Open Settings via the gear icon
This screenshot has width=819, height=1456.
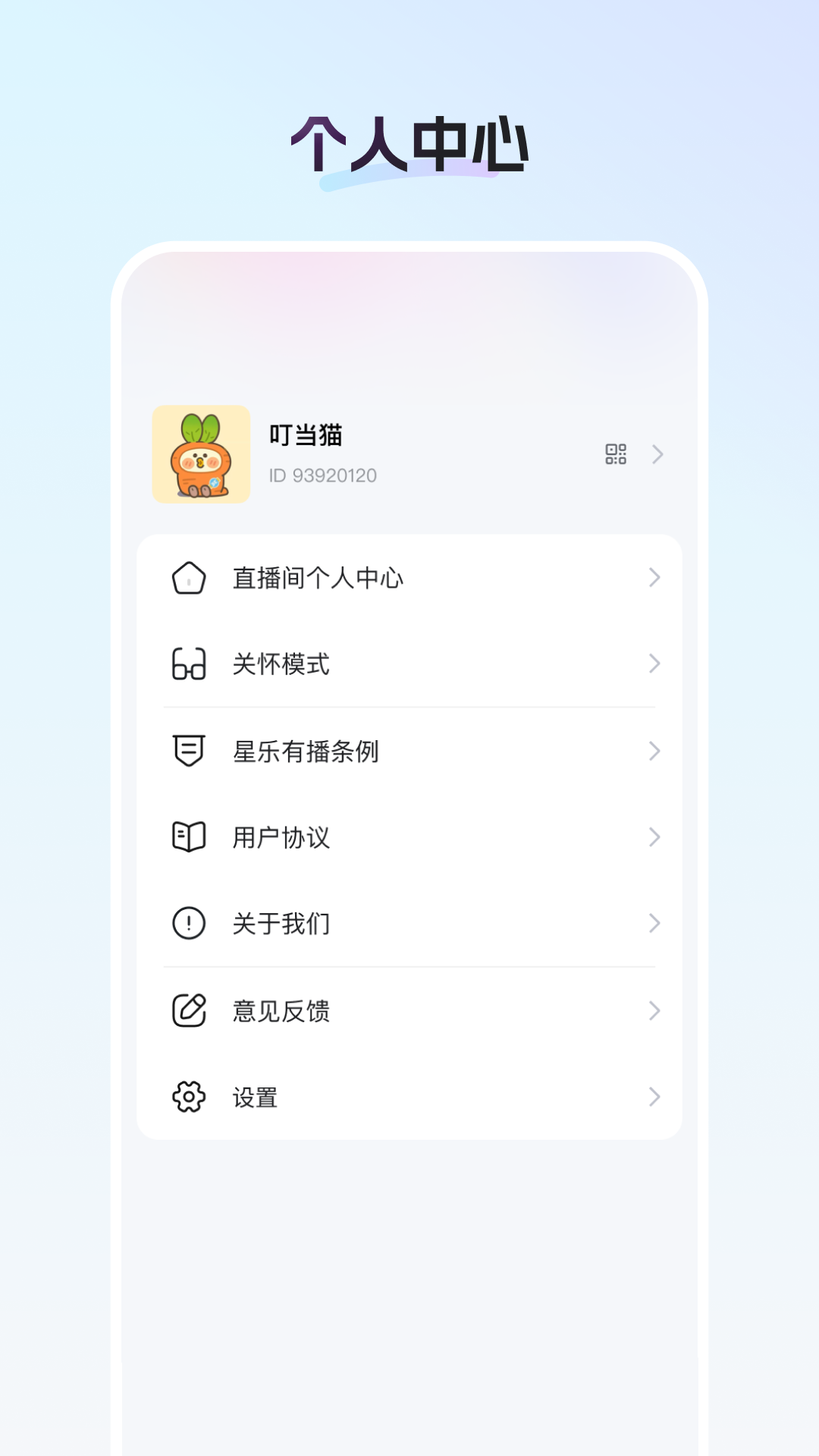pos(189,1097)
